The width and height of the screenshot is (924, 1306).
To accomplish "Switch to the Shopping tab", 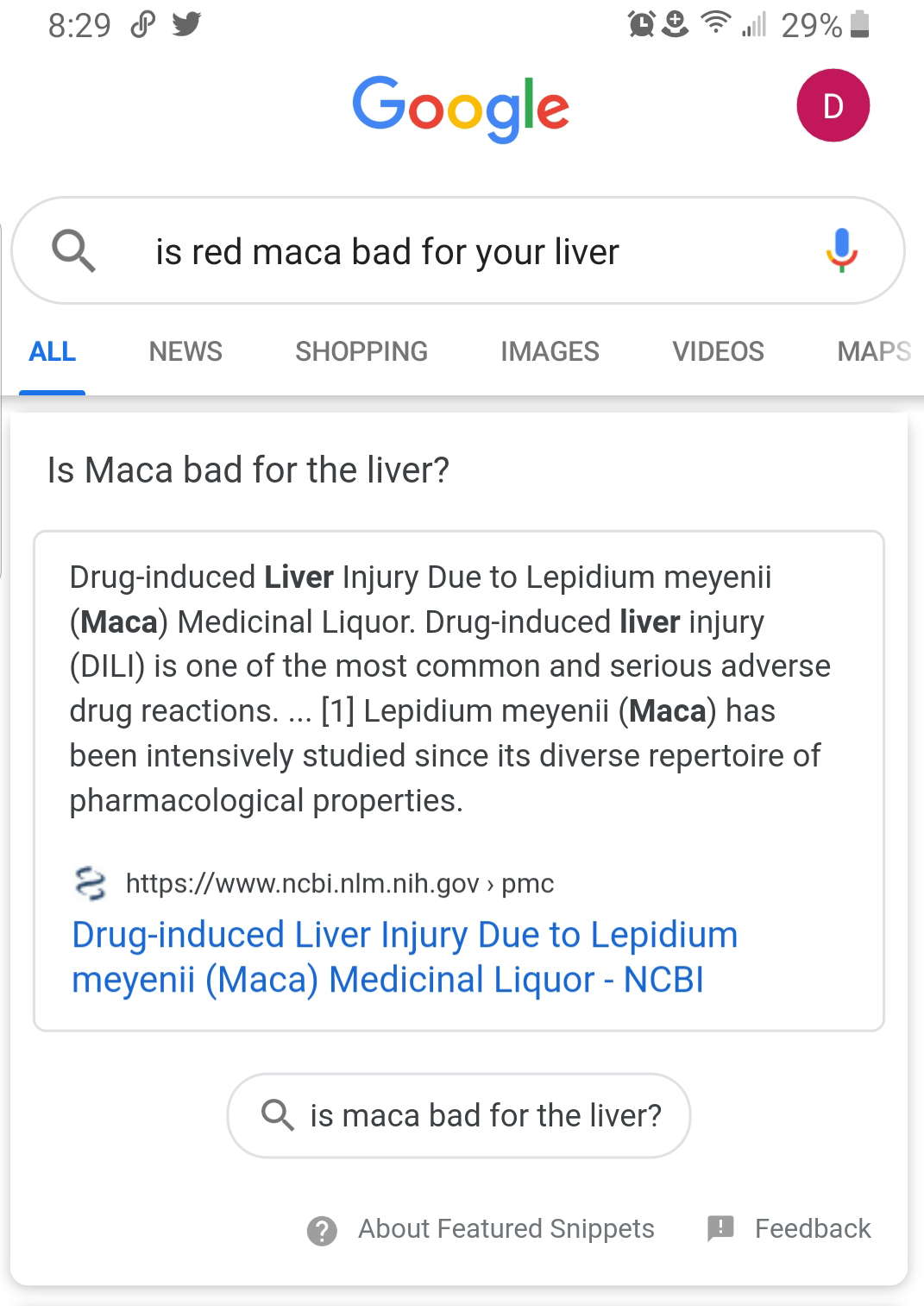I will click(x=361, y=351).
